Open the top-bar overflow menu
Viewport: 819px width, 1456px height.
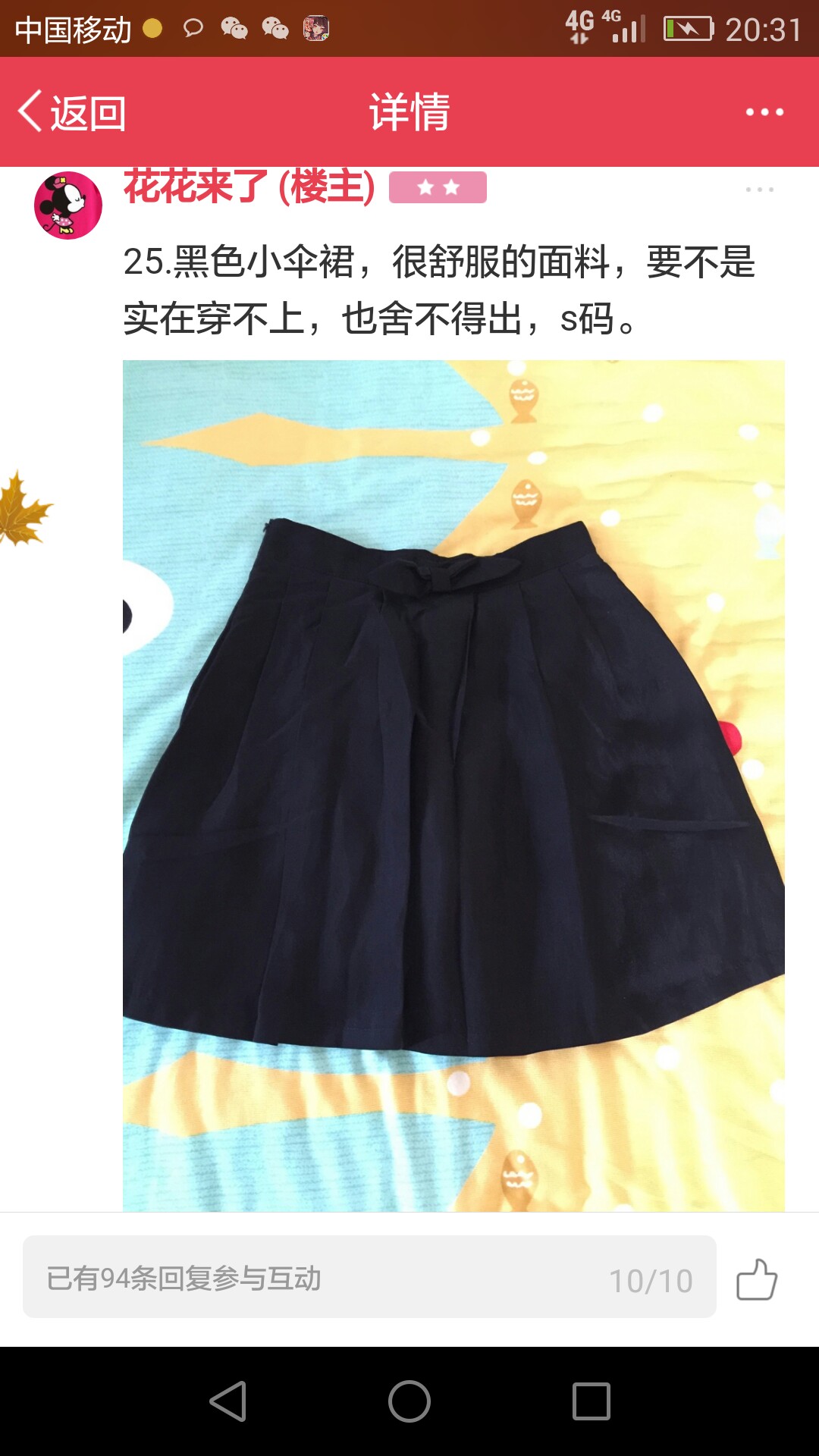764,112
